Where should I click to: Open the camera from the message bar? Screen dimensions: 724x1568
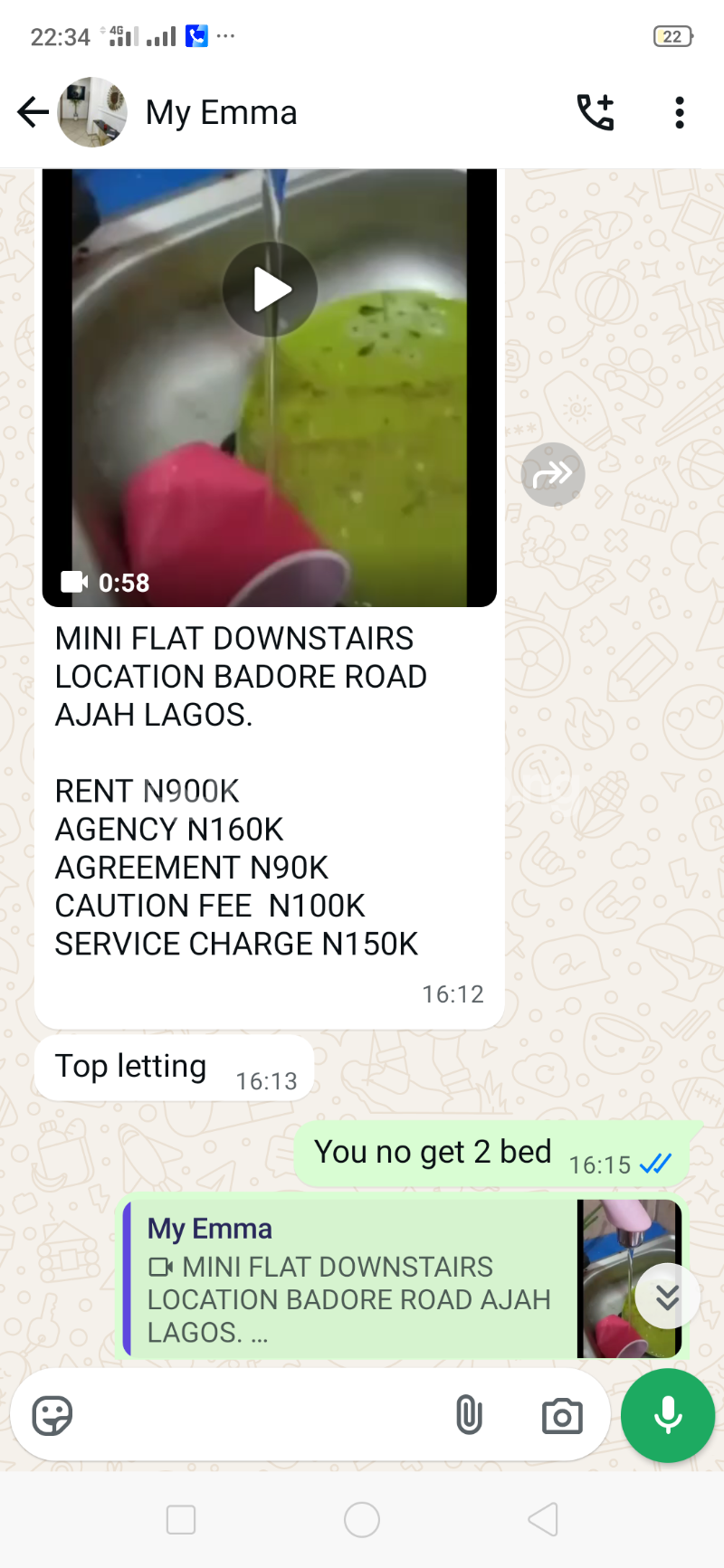(x=562, y=1414)
